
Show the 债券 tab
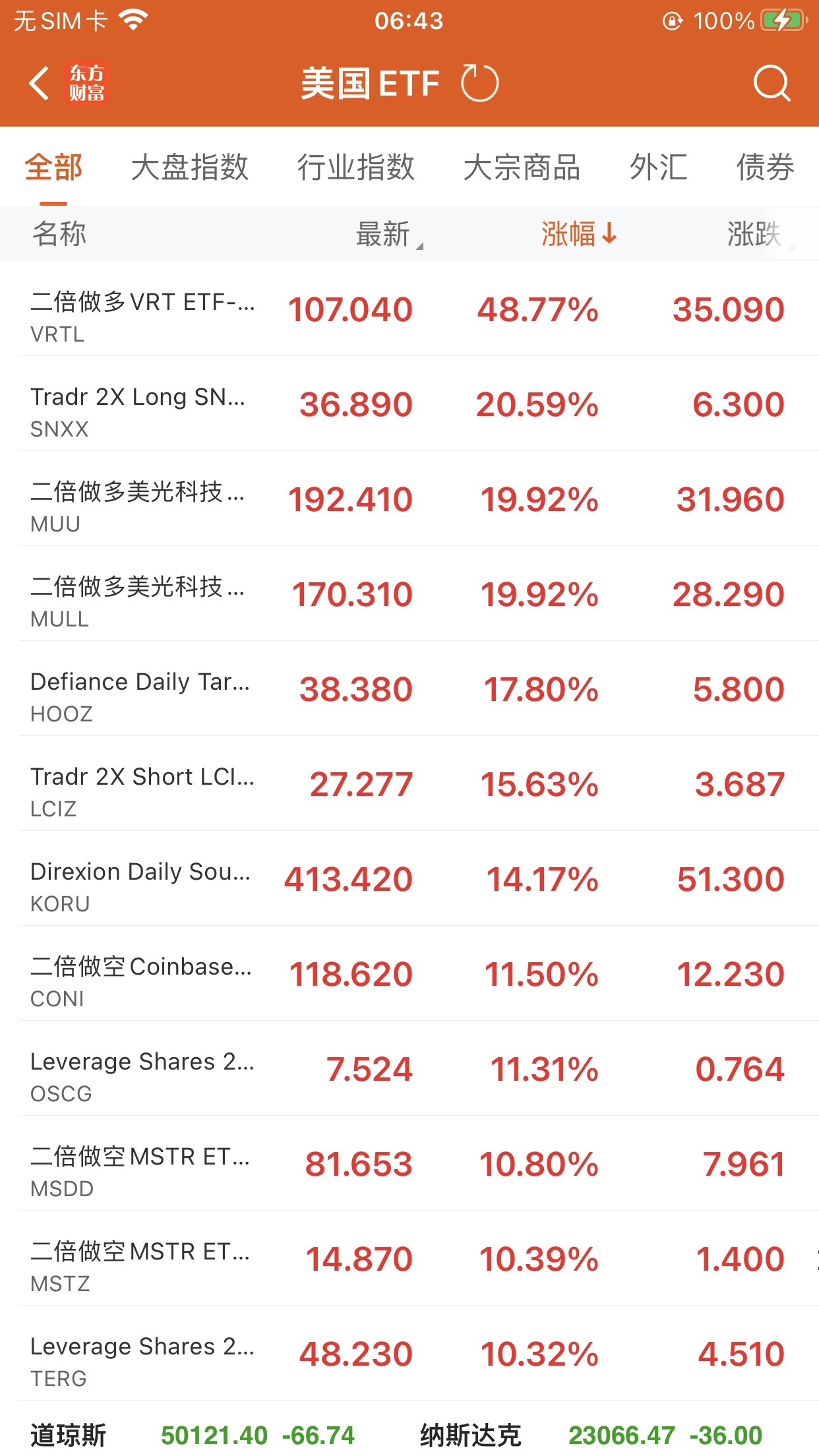[x=765, y=167]
